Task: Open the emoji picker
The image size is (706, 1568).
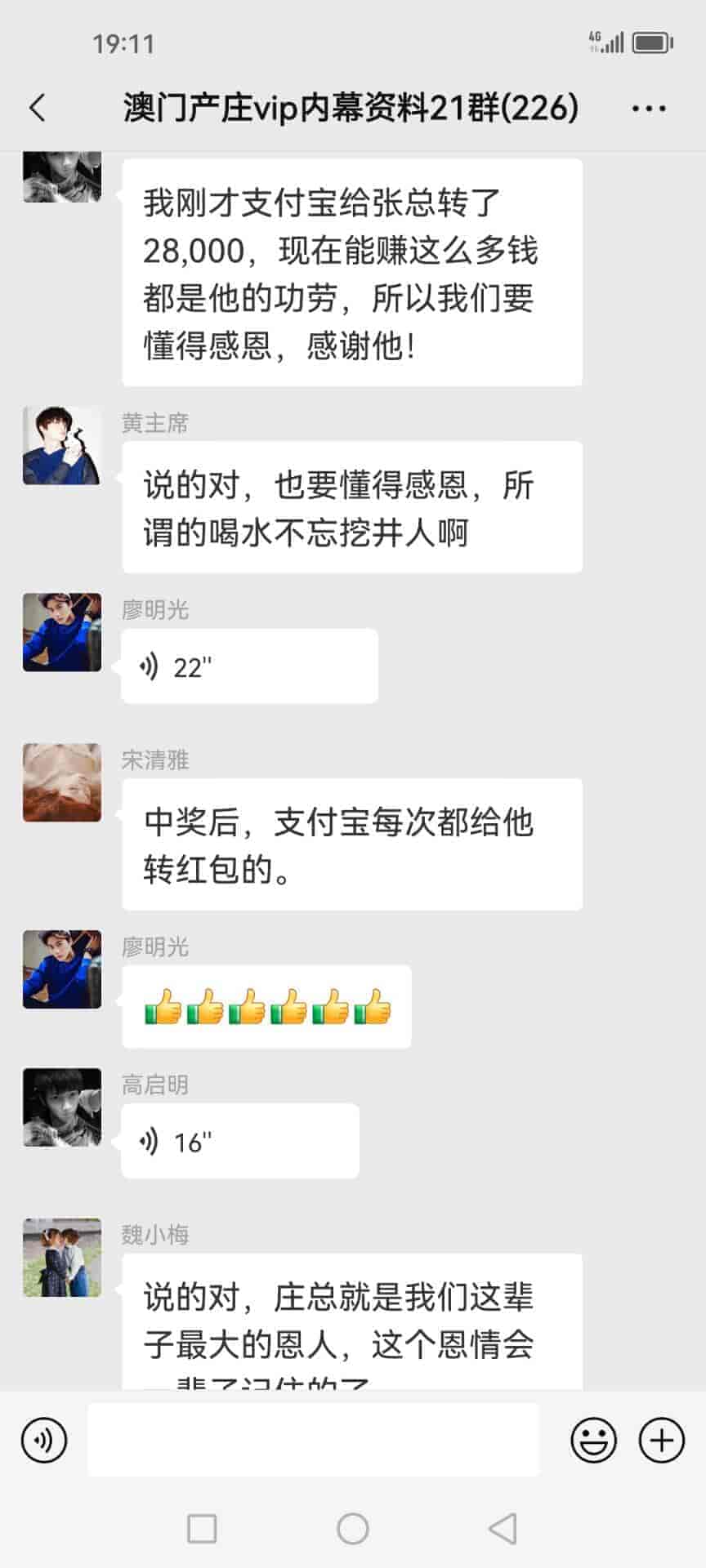Action: pyautogui.click(x=593, y=1440)
